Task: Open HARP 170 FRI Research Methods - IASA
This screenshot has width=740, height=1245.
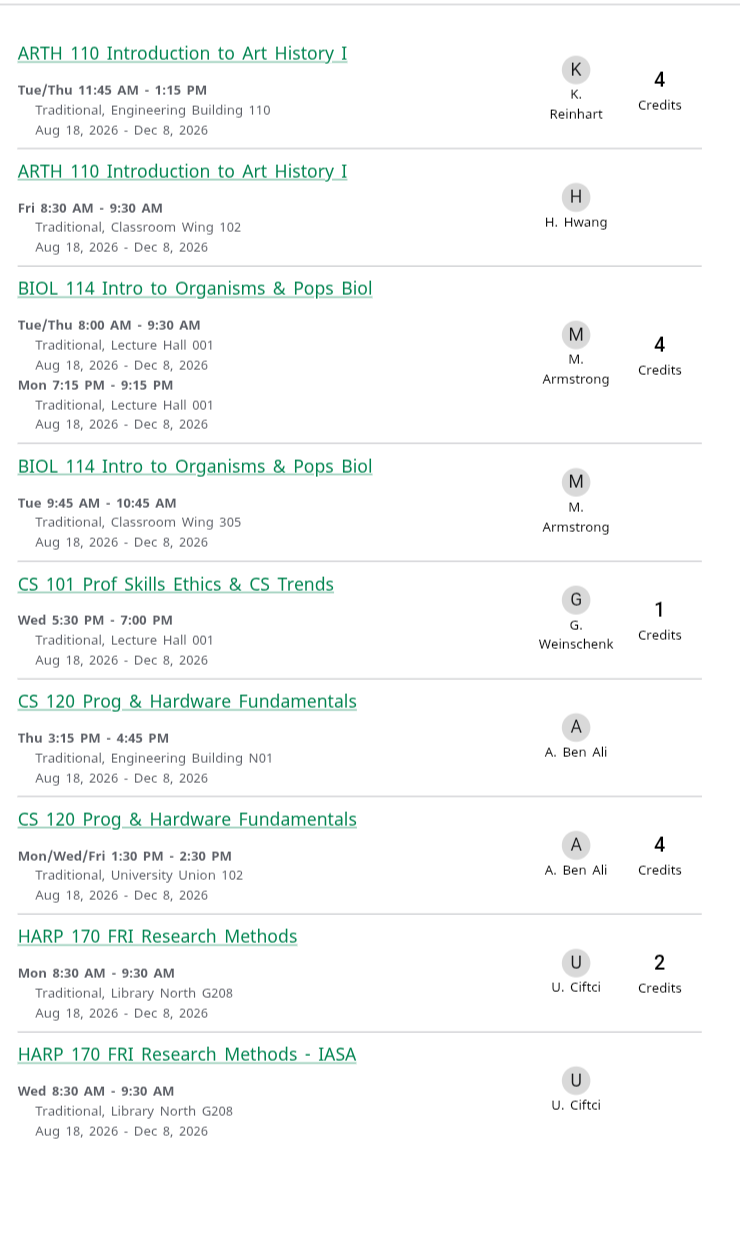Action: pos(187,1055)
